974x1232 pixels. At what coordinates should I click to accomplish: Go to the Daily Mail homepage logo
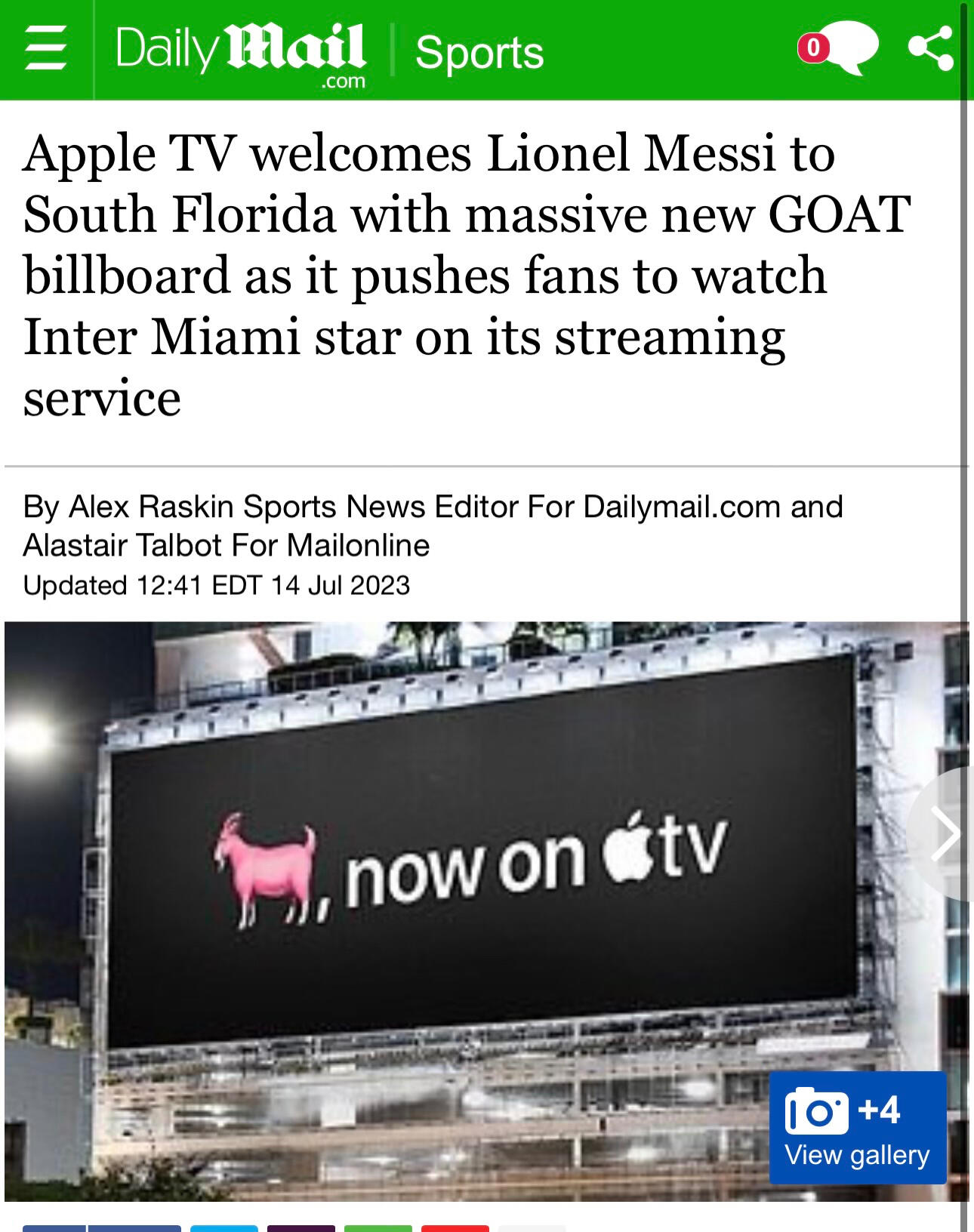(x=240, y=50)
